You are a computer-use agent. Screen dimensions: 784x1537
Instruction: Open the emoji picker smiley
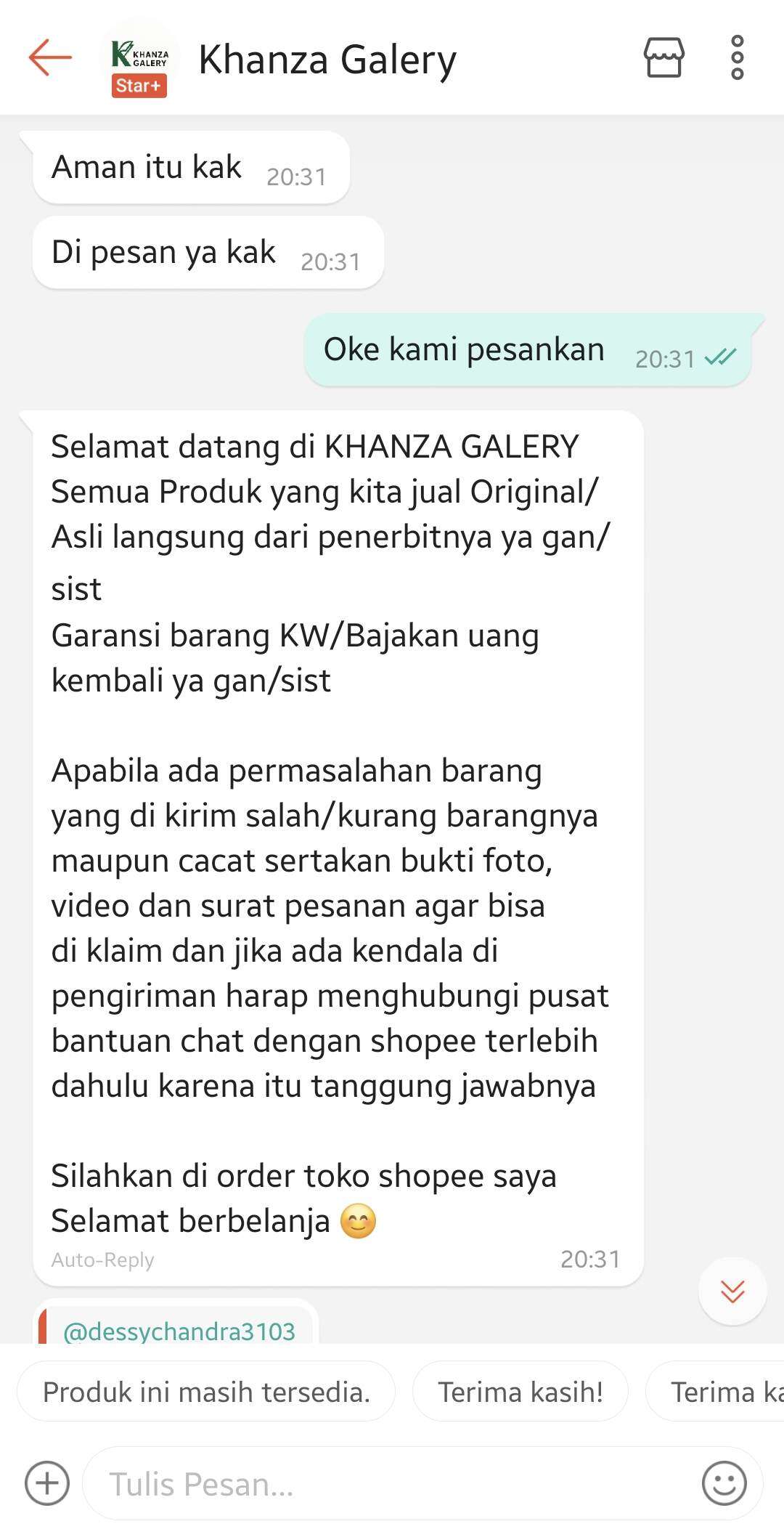click(724, 1483)
